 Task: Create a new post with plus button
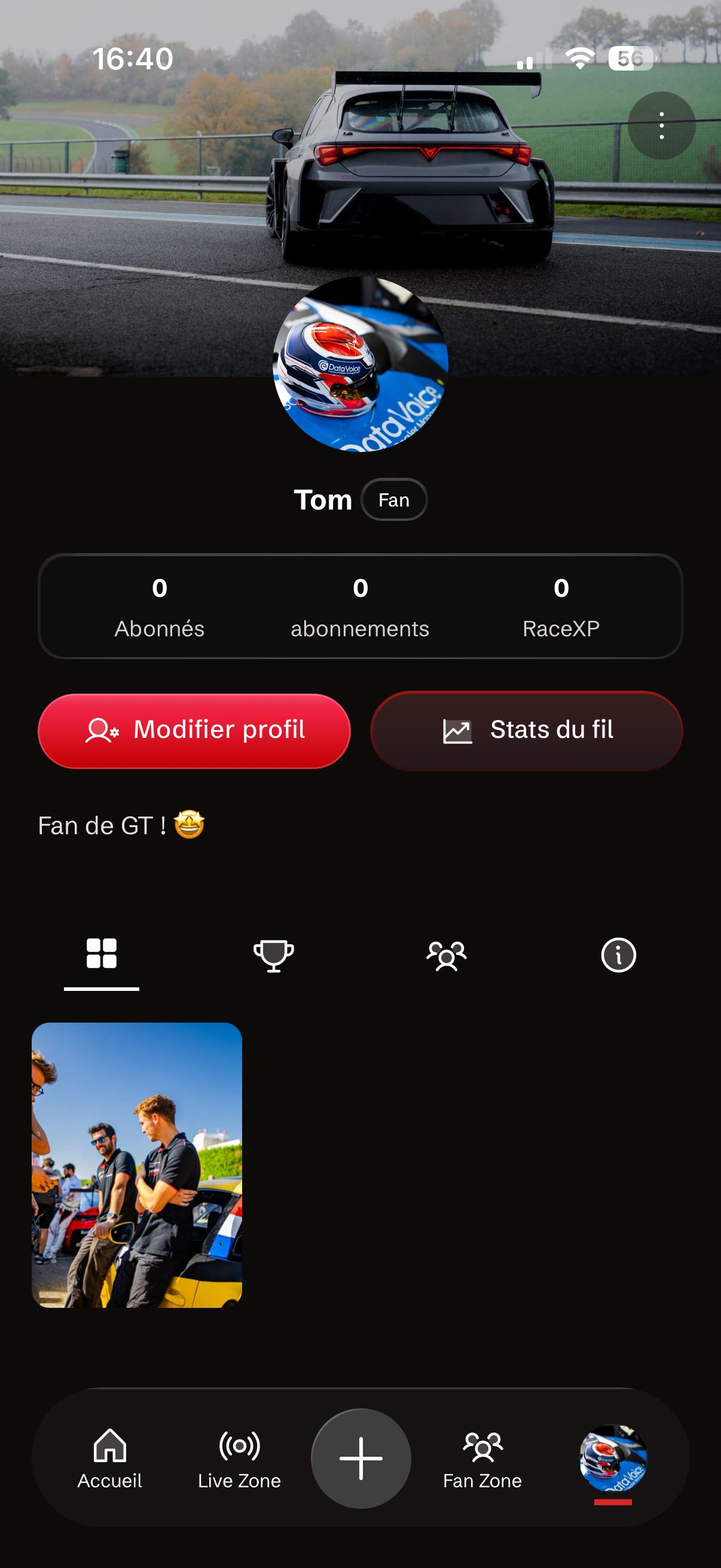click(x=361, y=1459)
